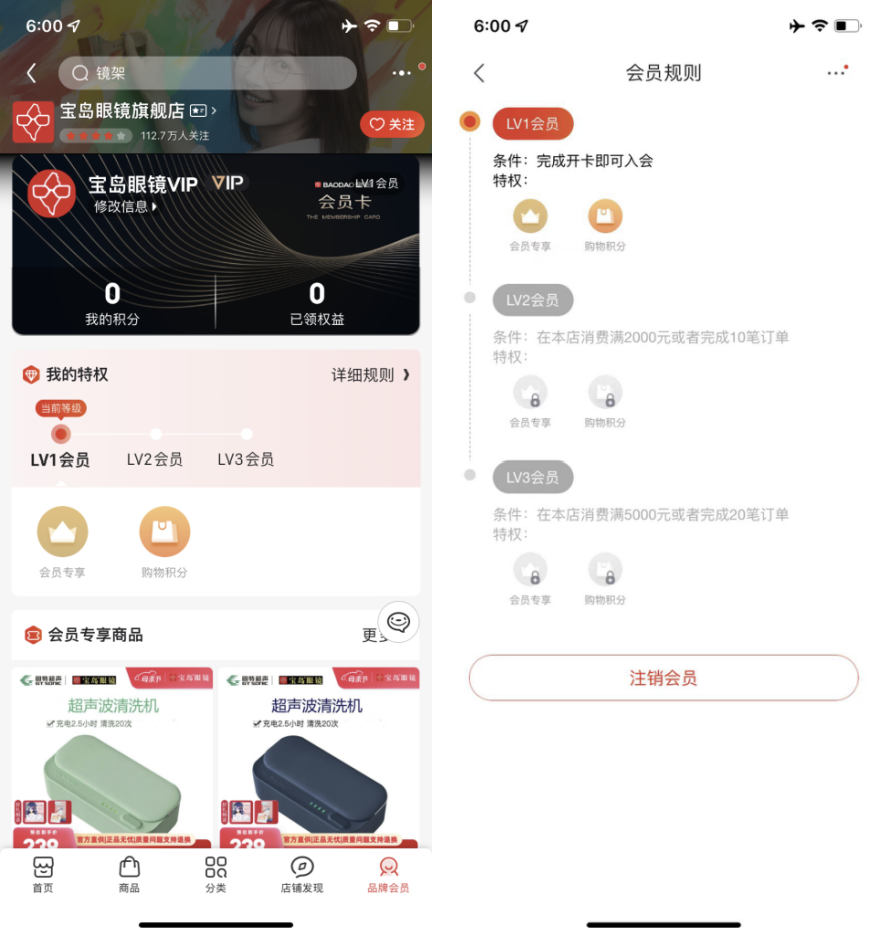Image resolution: width=880 pixels, height=936 pixels.
Task: Switch to the 首页 tab
Action: (43, 874)
